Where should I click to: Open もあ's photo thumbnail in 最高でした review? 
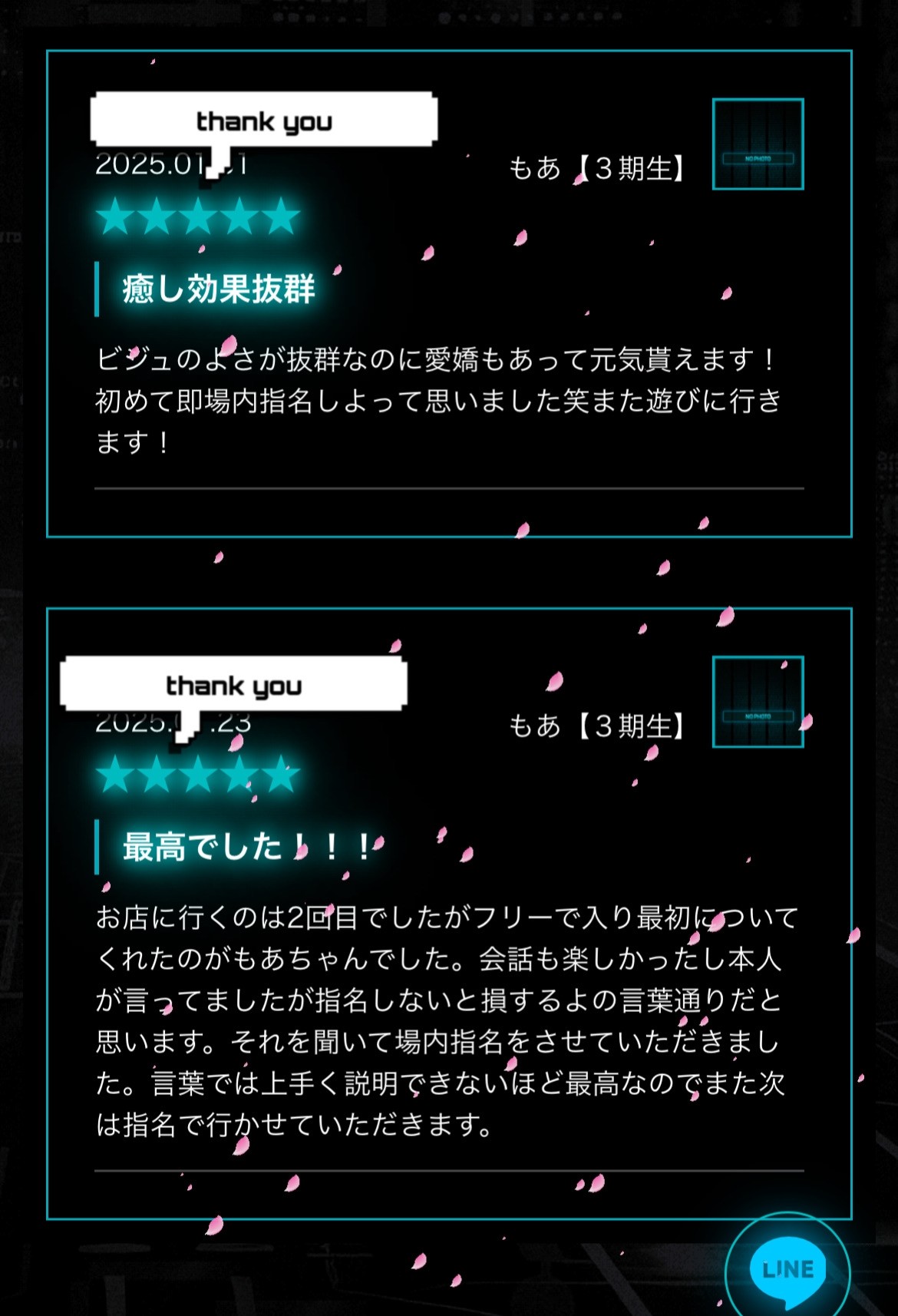(x=758, y=702)
